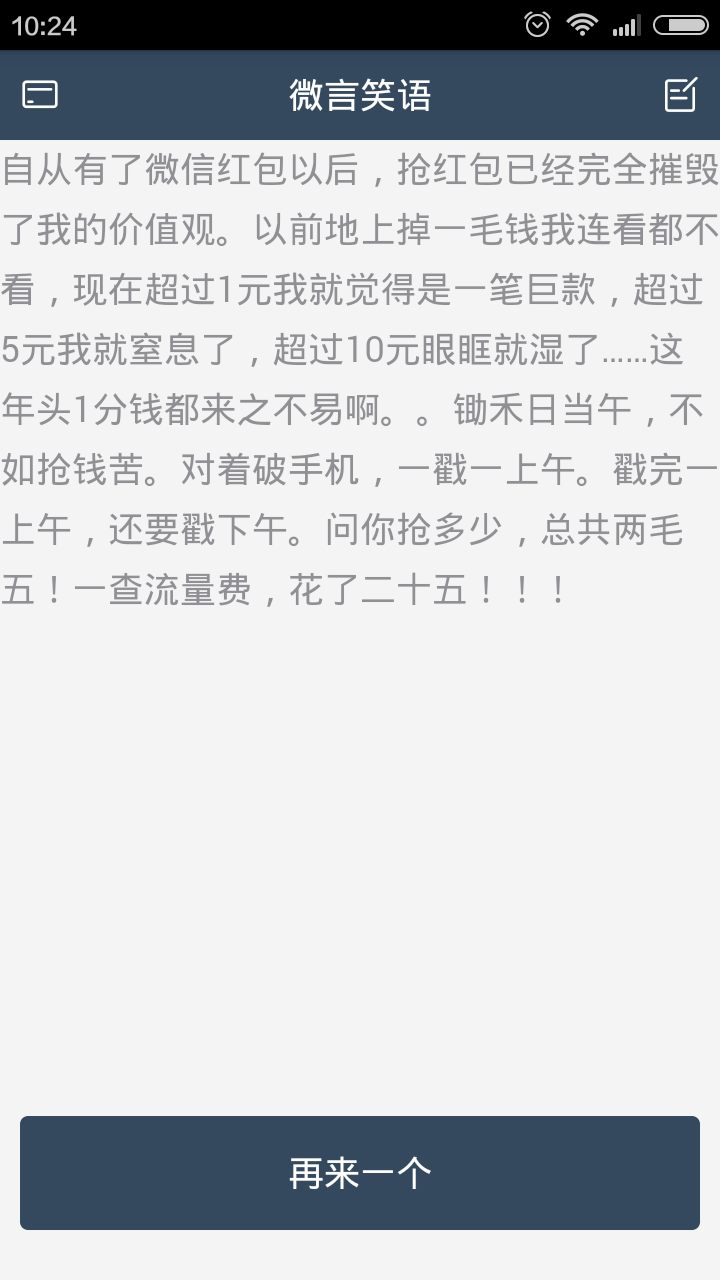Open the card icon in the top bar
Image resolution: width=720 pixels, height=1280 pixels.
[40, 95]
